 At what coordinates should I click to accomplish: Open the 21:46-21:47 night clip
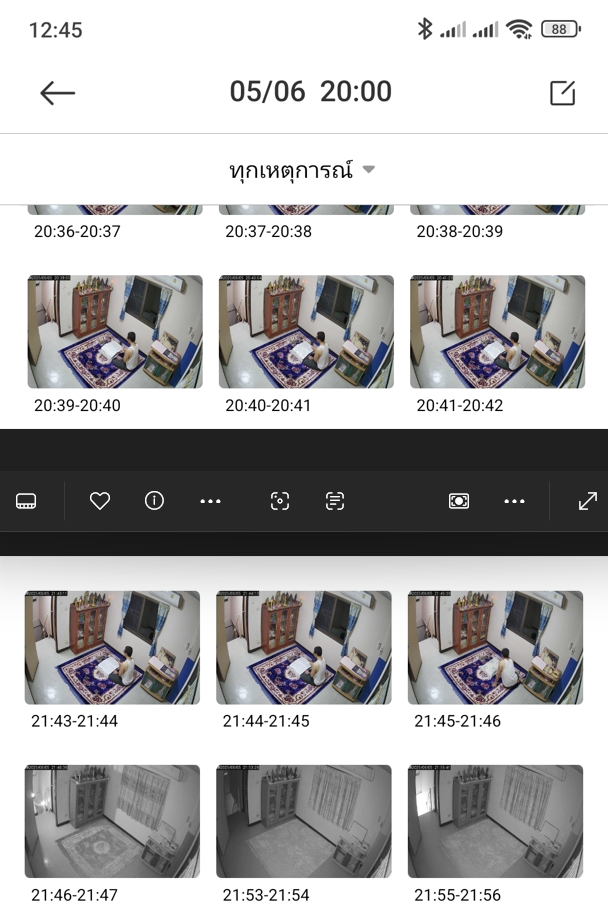pyautogui.click(x=112, y=821)
